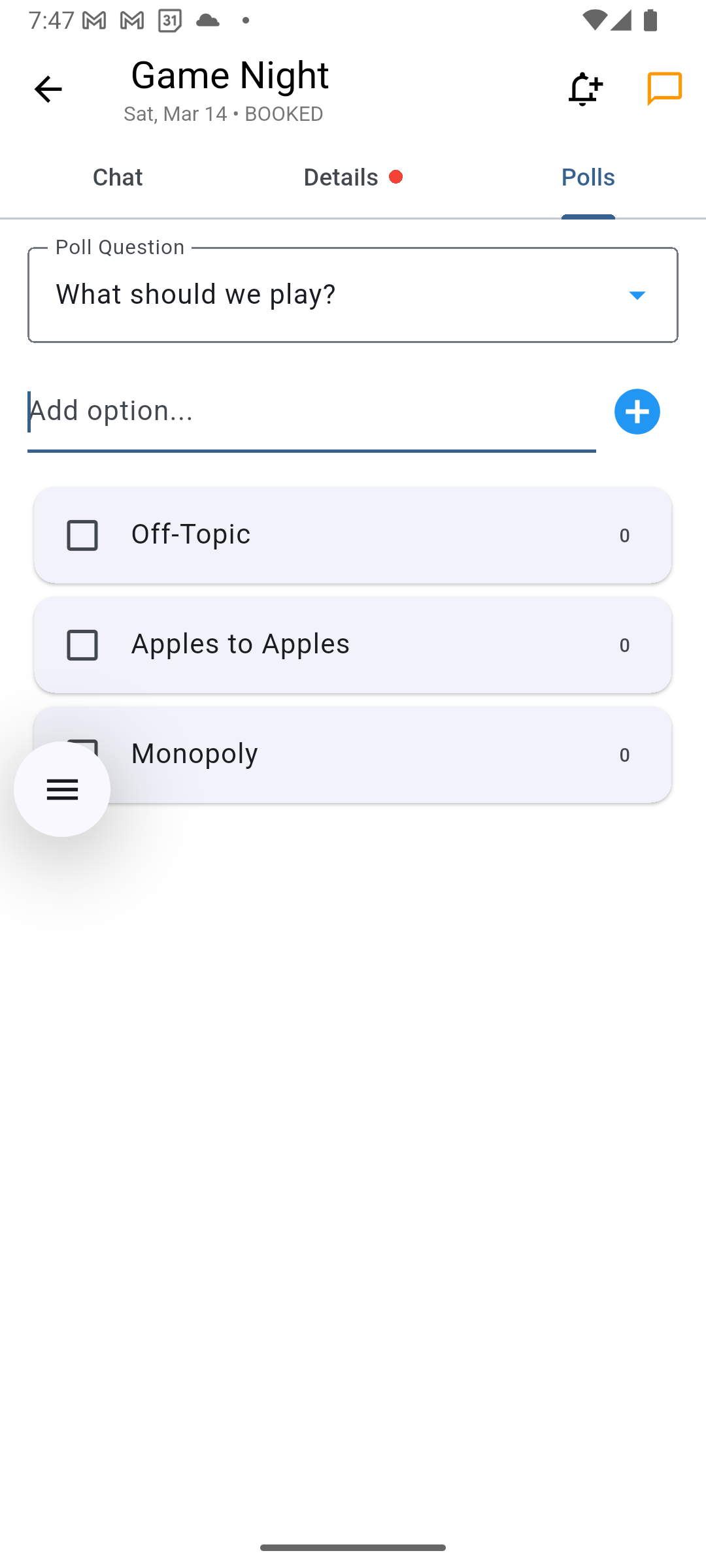Open the chat bubble icon
Viewport: 706px width, 1568px height.
click(664, 90)
